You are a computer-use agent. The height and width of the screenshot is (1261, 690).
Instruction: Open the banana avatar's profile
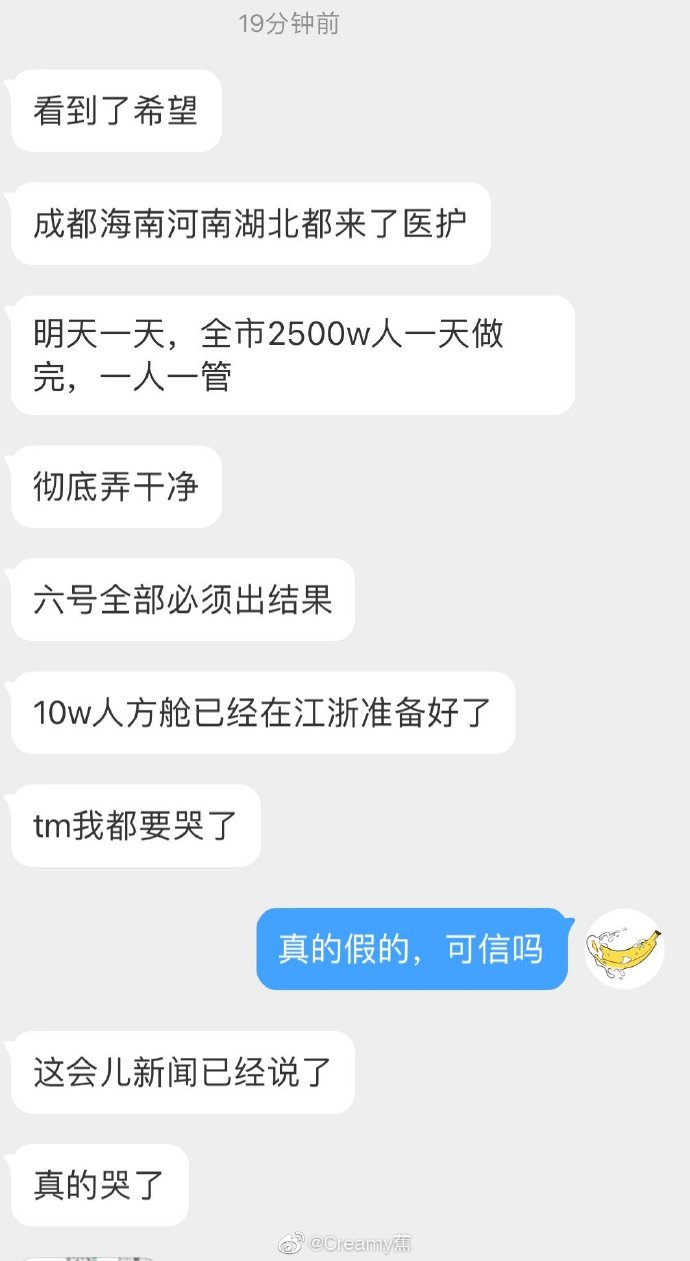tap(624, 948)
